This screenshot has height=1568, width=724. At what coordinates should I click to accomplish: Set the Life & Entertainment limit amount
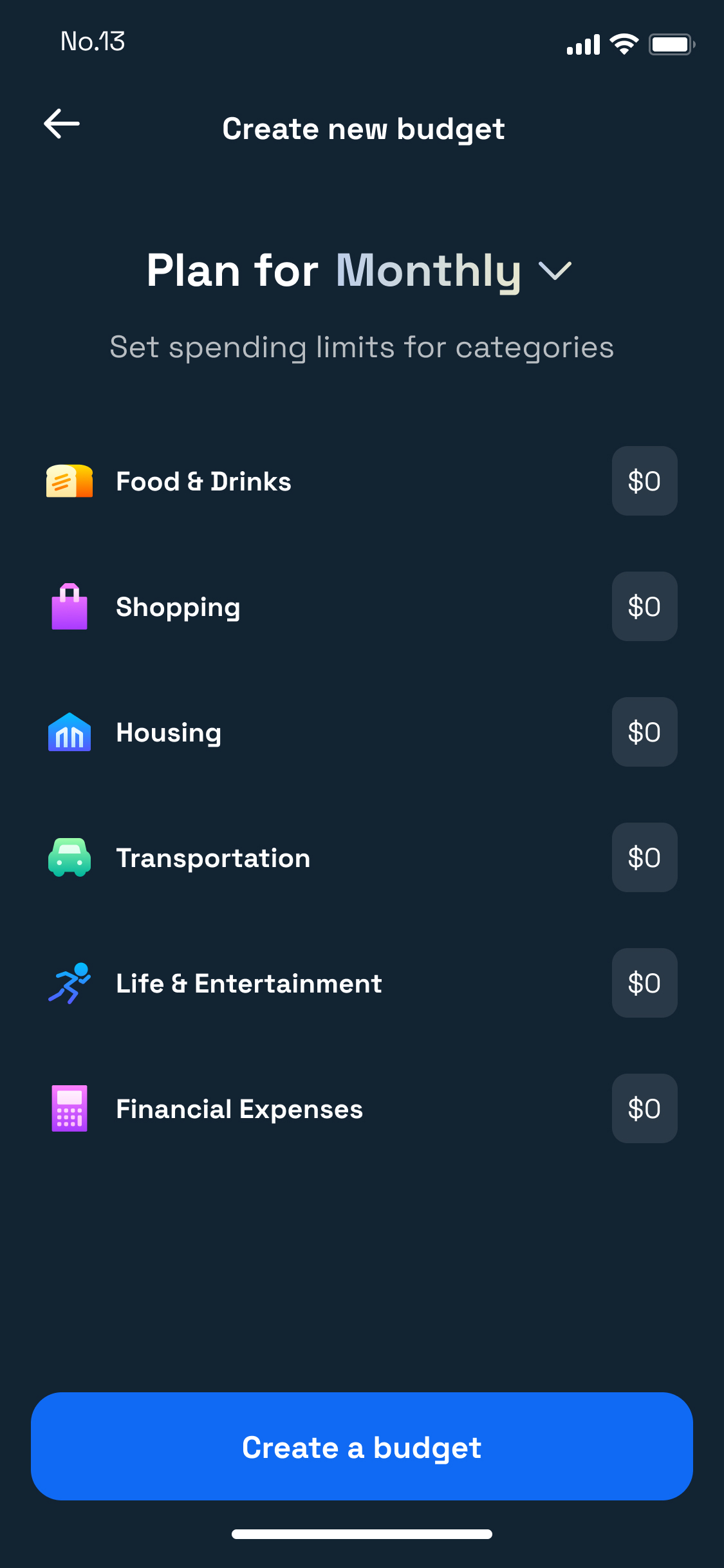coord(644,984)
